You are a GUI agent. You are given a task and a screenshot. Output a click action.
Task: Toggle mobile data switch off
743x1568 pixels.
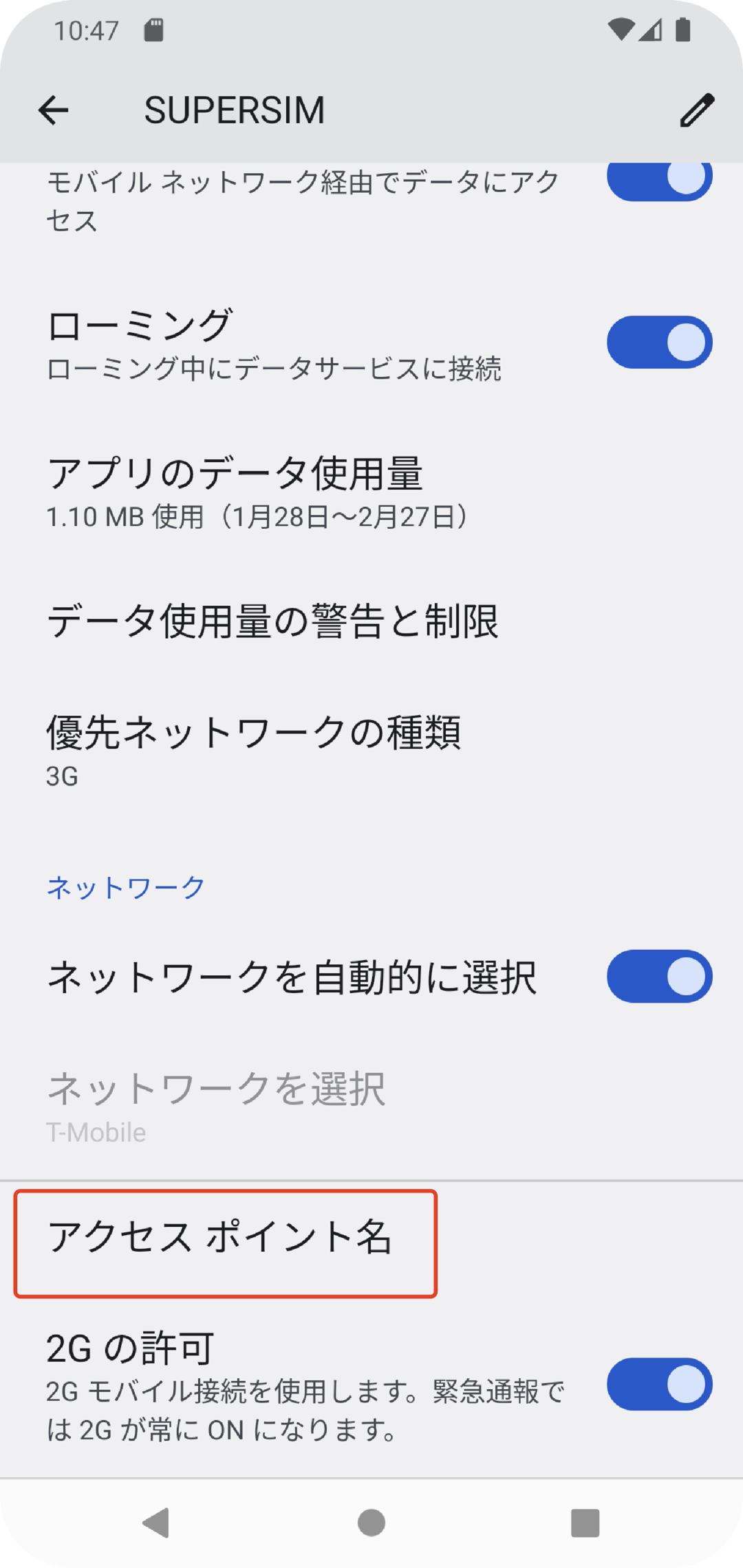(658, 179)
